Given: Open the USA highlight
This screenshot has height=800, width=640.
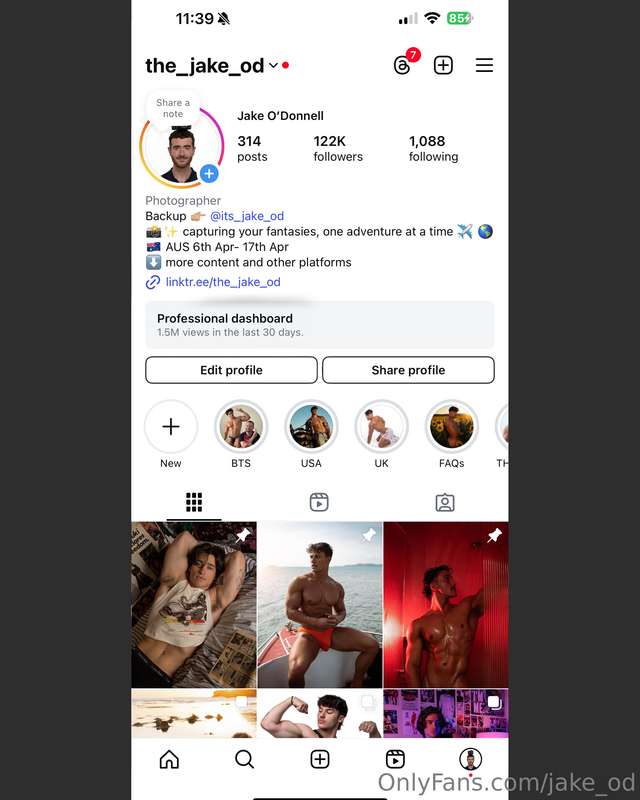Looking at the screenshot, I should (x=311, y=427).
